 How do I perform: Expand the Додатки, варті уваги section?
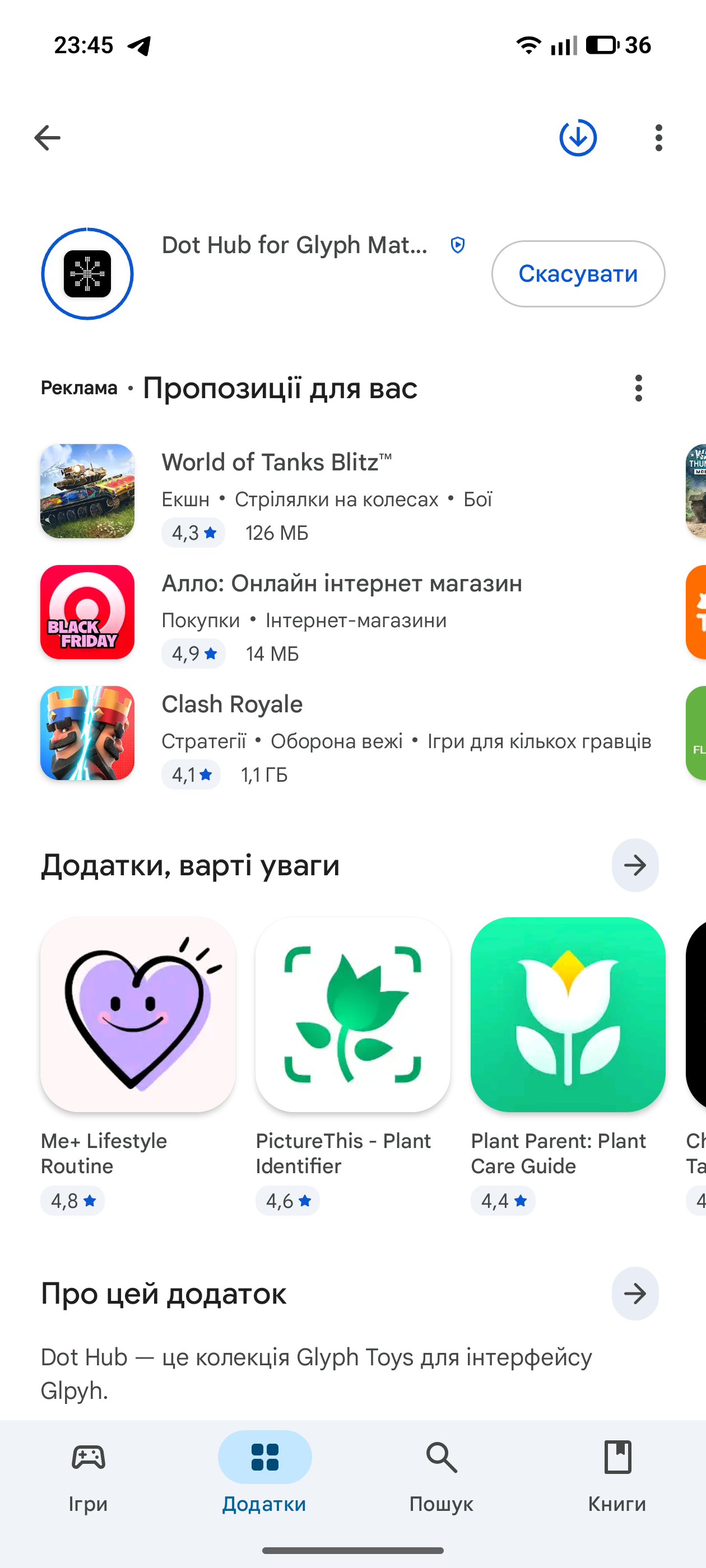[635, 865]
